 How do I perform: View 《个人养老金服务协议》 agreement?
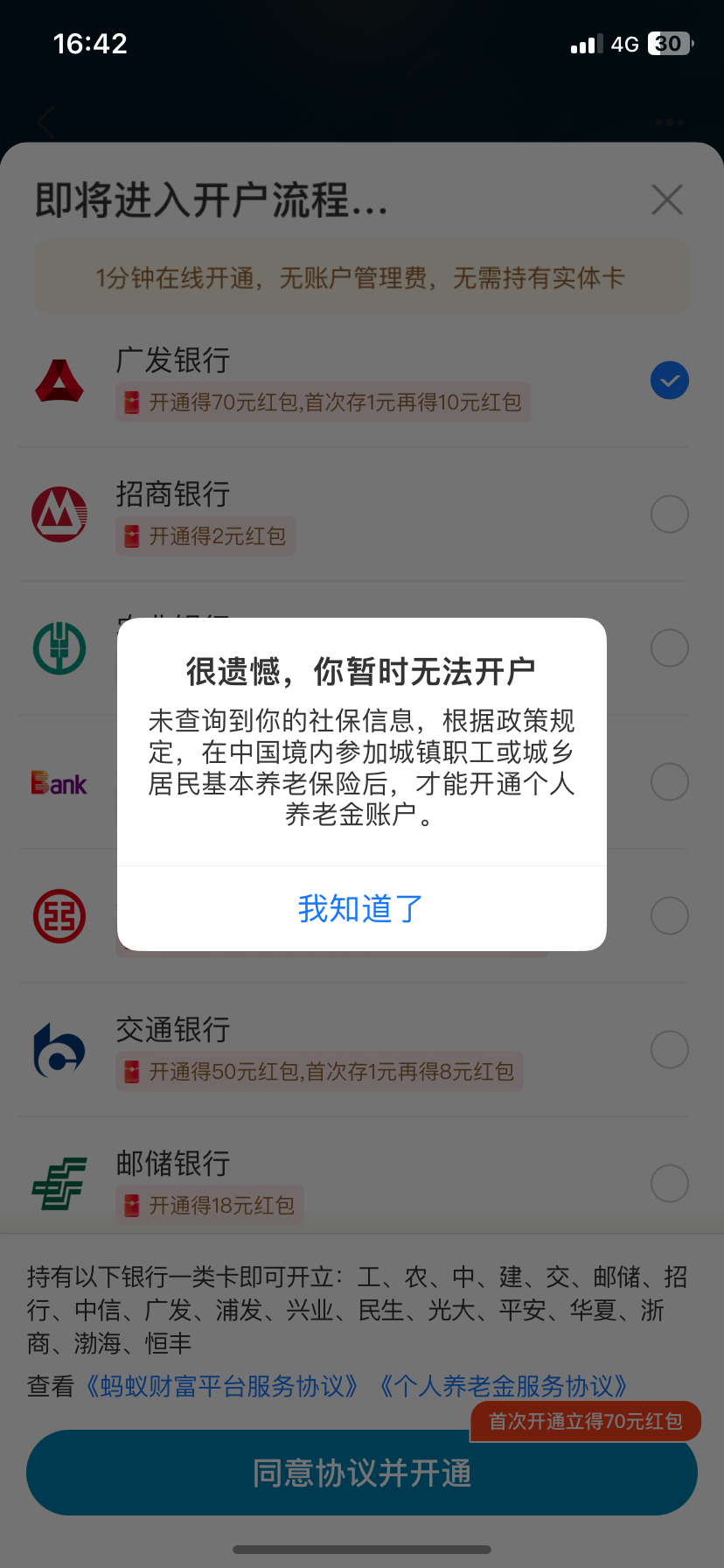503,1386
